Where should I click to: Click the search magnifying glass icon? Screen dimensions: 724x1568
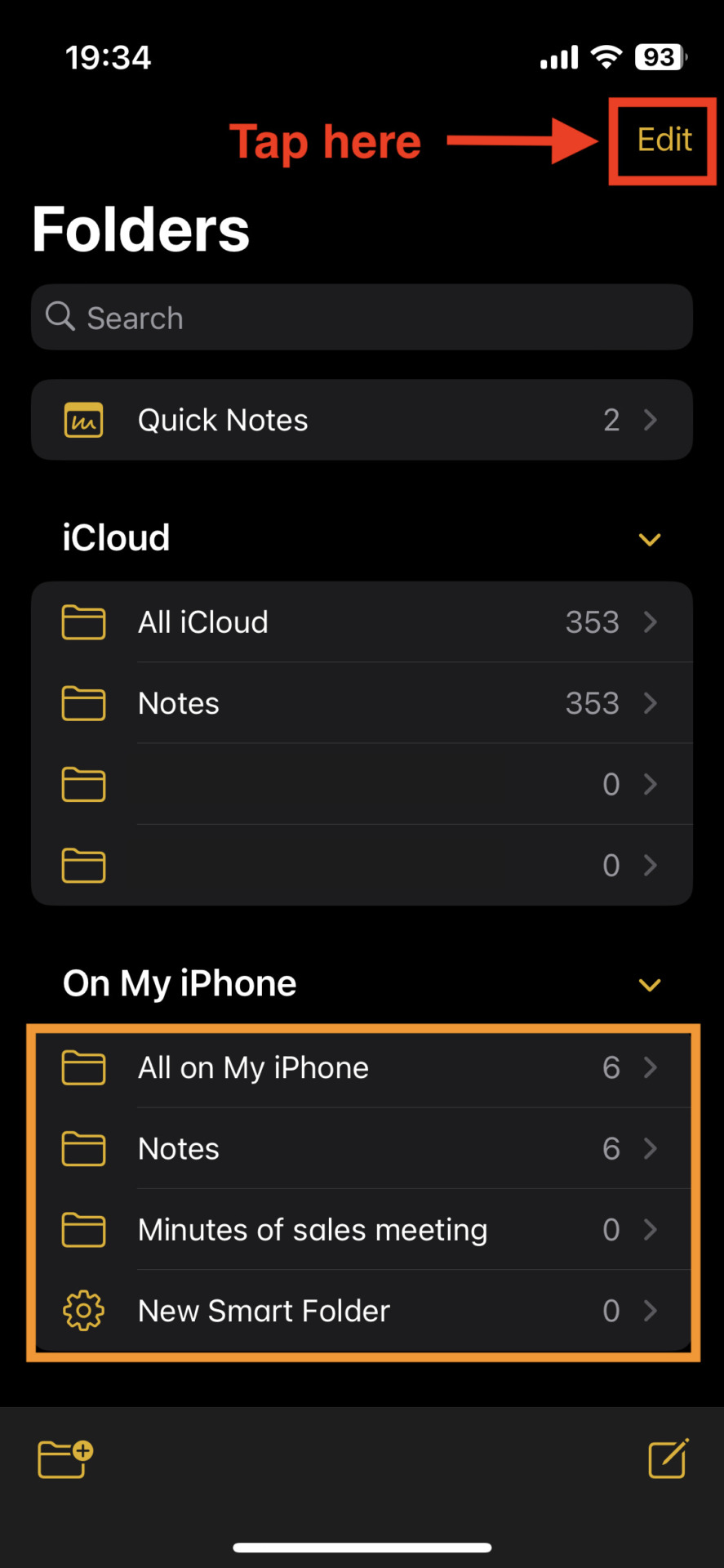[59, 317]
